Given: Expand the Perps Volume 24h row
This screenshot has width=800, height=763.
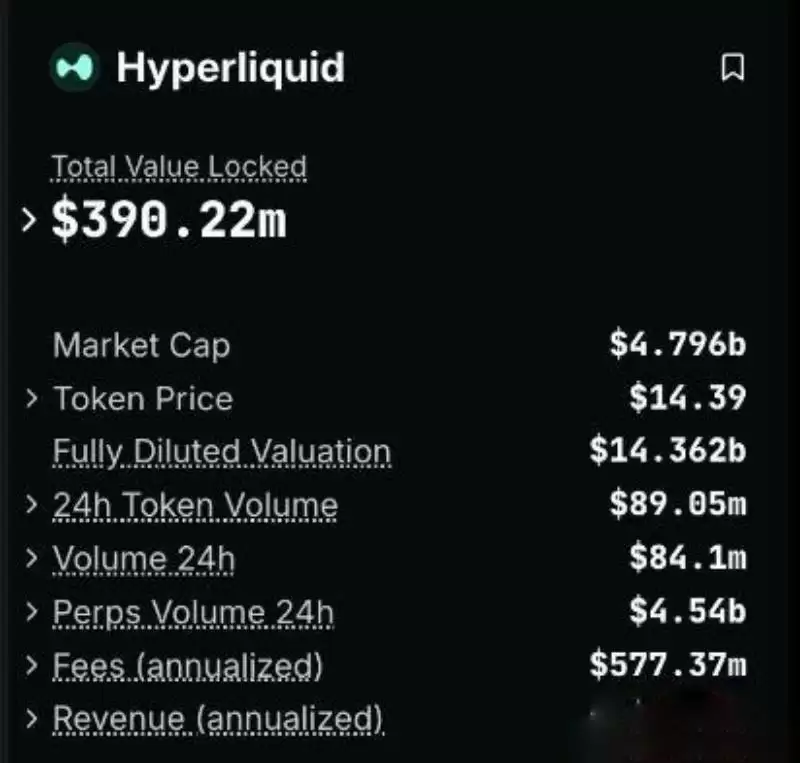Looking at the screenshot, I should coord(32,612).
